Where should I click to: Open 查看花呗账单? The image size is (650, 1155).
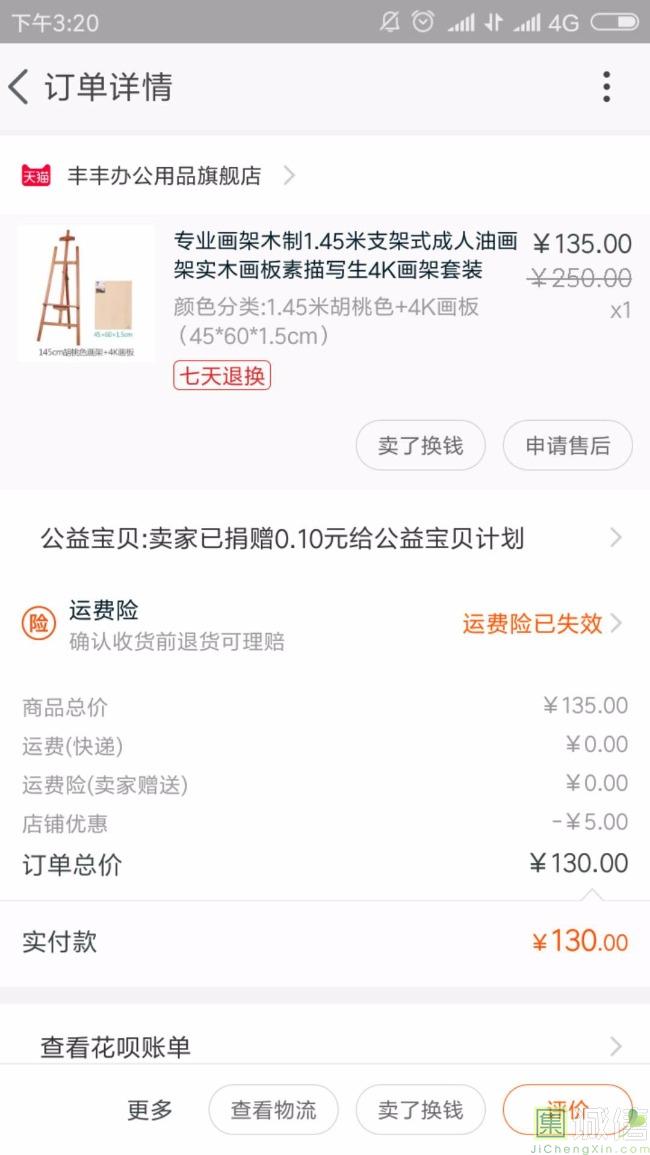click(325, 1047)
